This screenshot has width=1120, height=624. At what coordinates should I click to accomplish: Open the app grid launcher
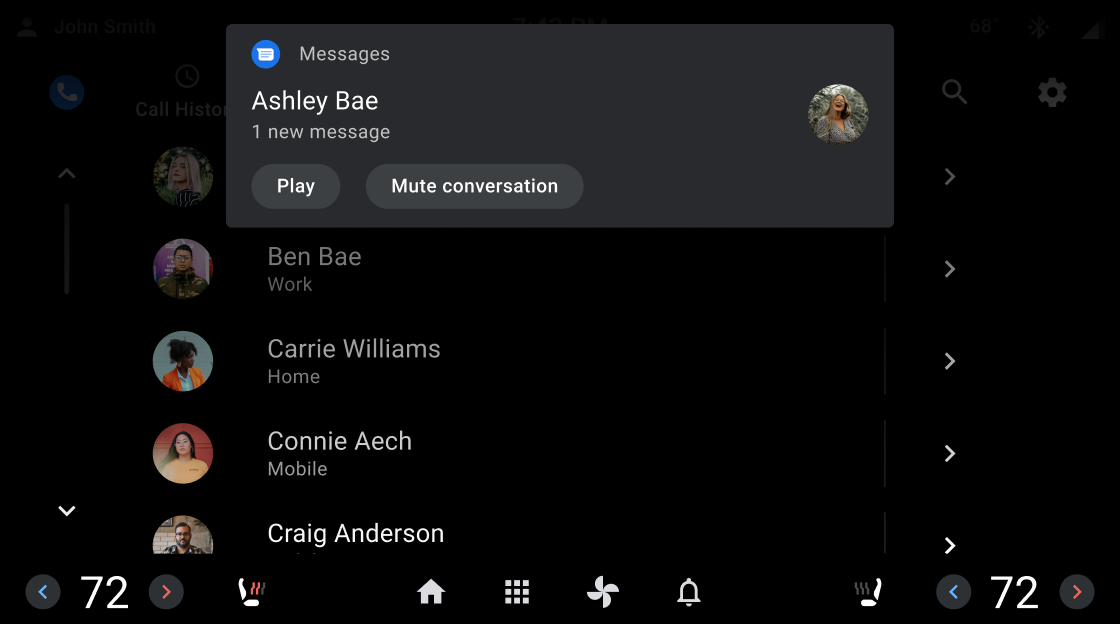click(517, 592)
